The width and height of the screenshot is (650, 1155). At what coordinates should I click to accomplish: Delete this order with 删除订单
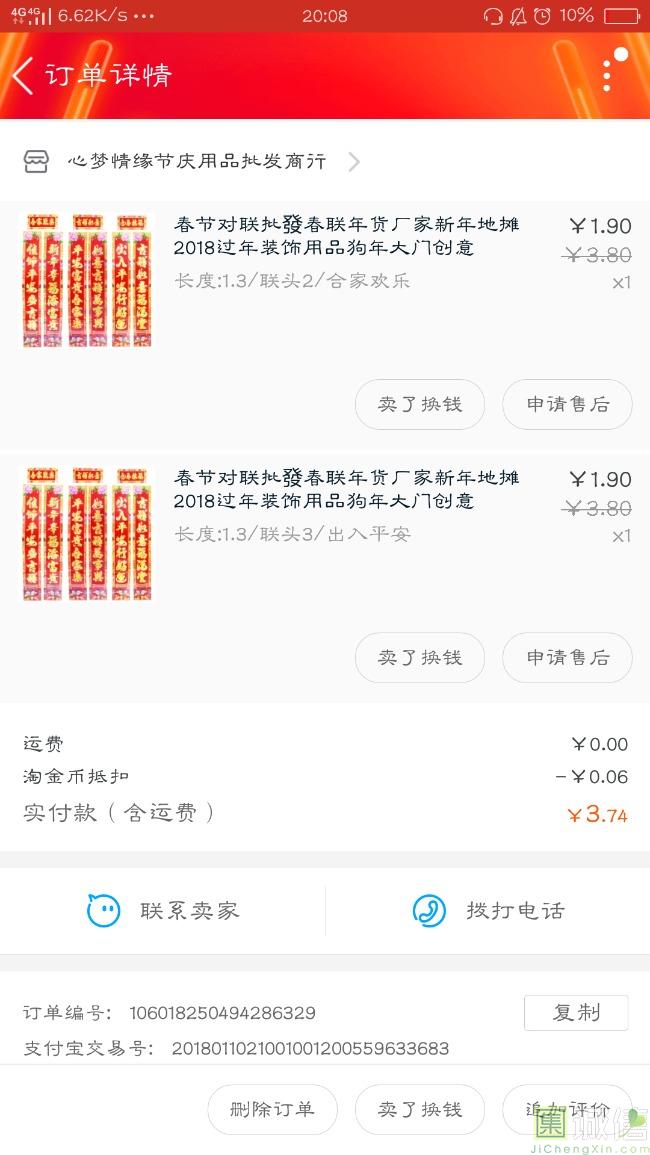pyautogui.click(x=272, y=1110)
